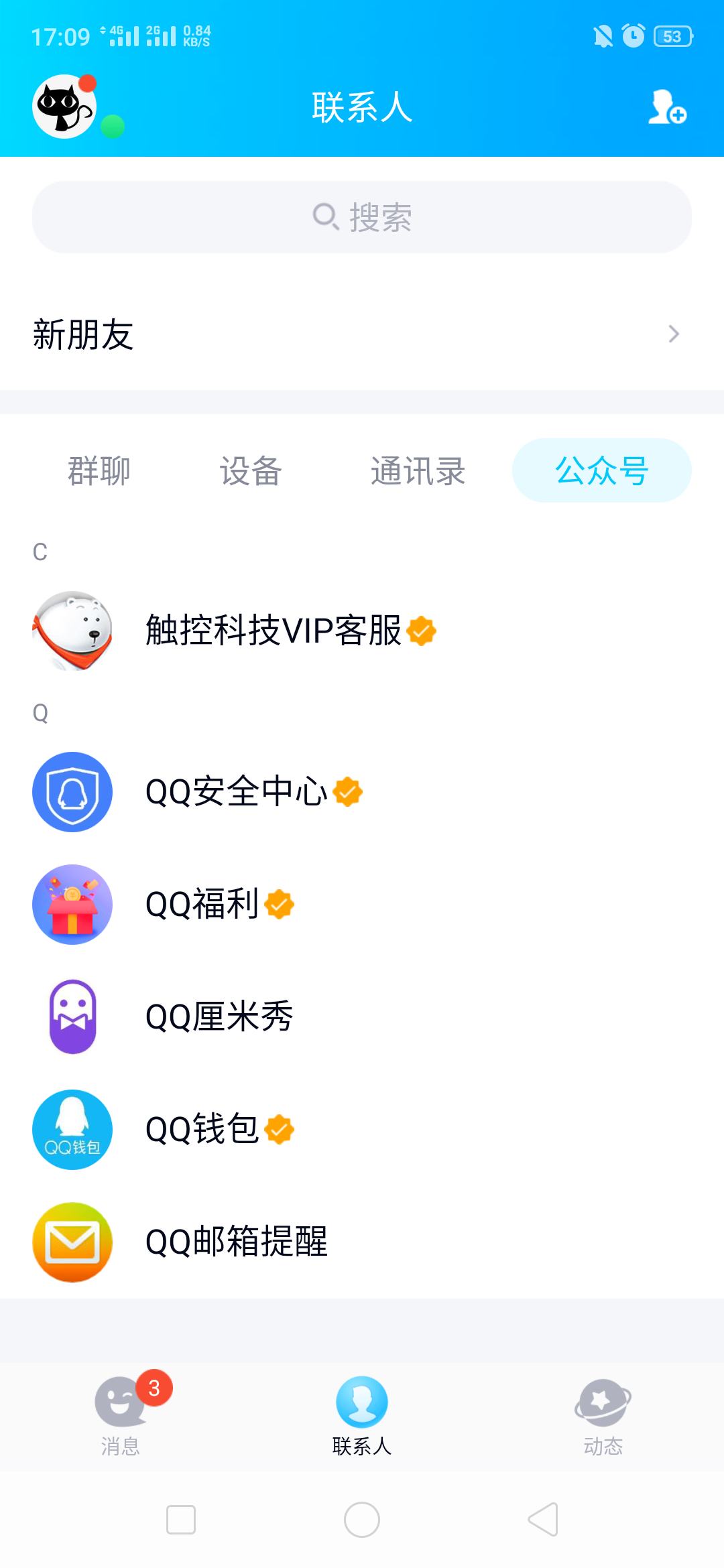The image size is (724, 1568).
Task: Tap the add friend icon
Action: point(667,107)
